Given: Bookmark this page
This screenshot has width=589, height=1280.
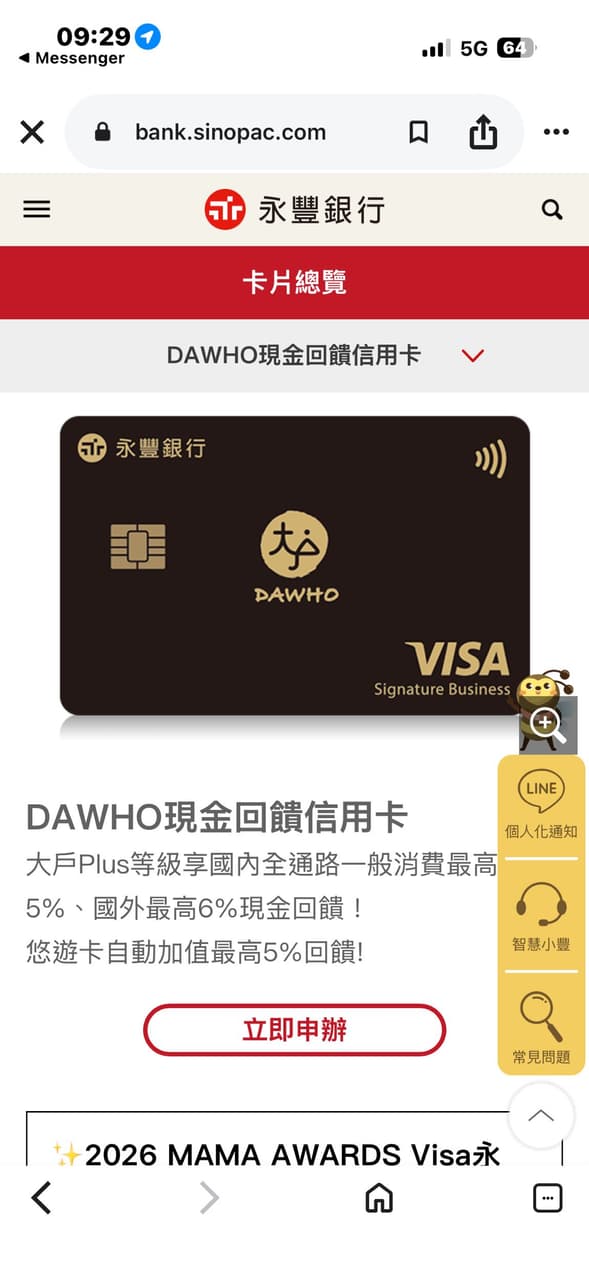Looking at the screenshot, I should [419, 132].
